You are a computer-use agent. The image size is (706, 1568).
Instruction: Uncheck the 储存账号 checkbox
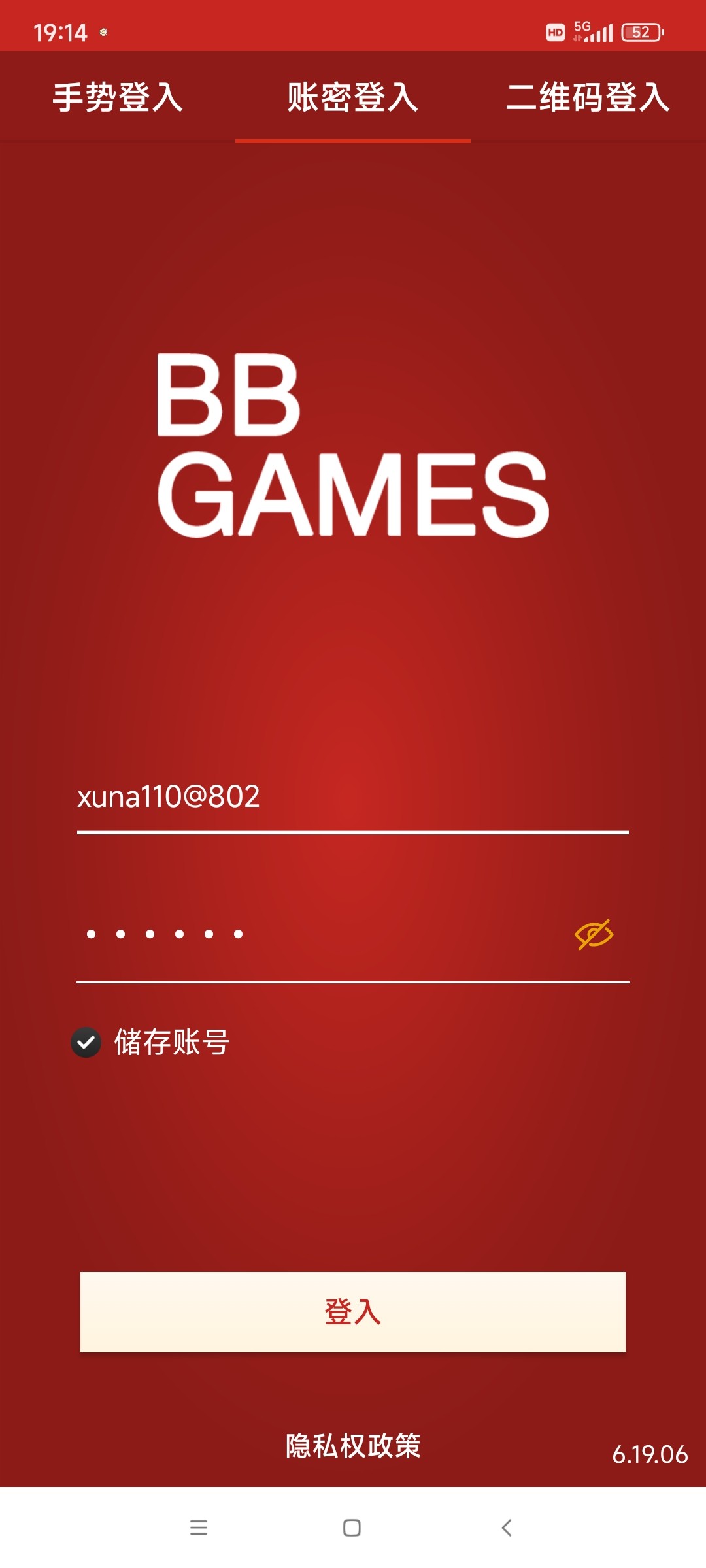tap(86, 1043)
